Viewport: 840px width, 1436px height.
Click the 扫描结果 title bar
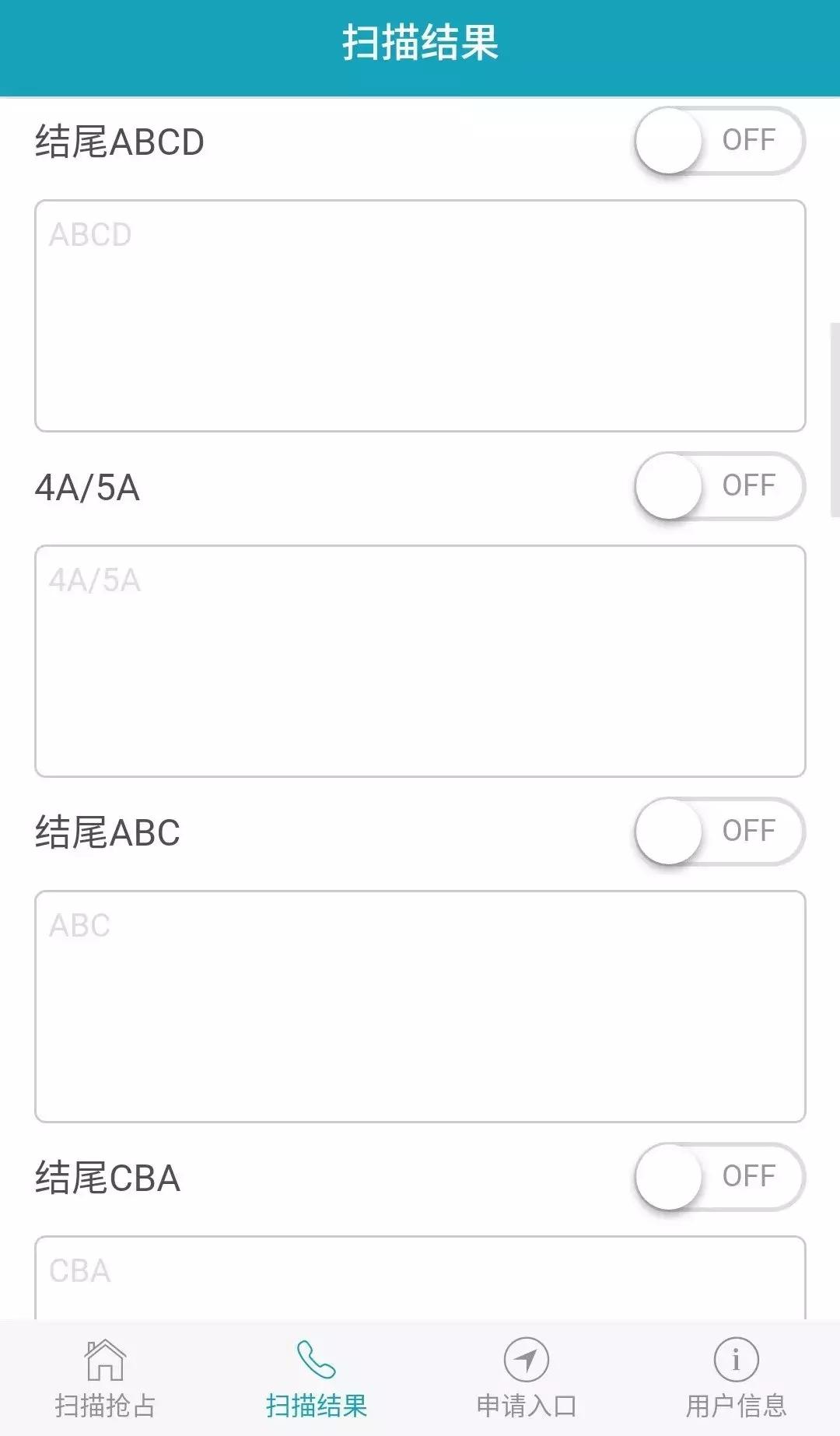pos(420,43)
